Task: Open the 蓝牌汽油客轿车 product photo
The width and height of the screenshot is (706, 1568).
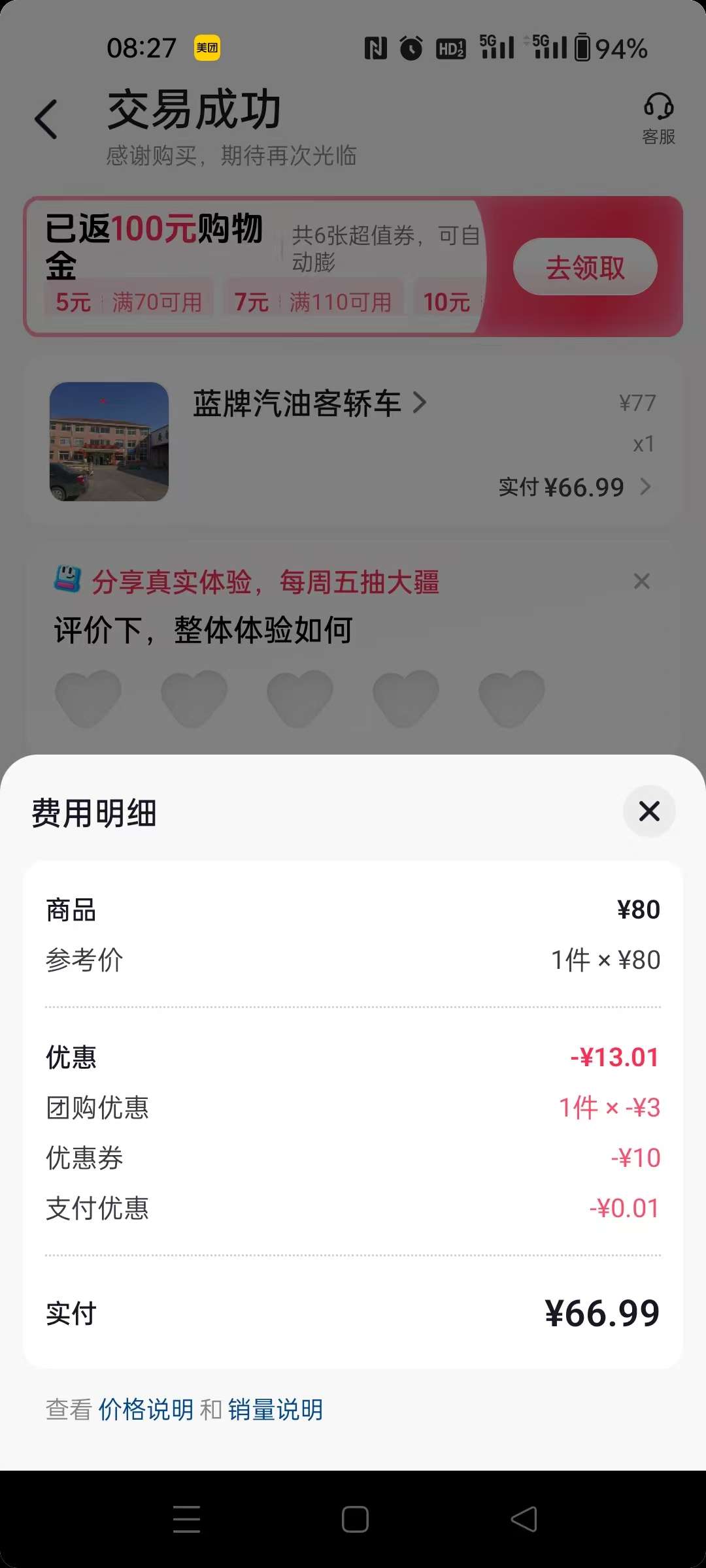Action: (x=109, y=442)
